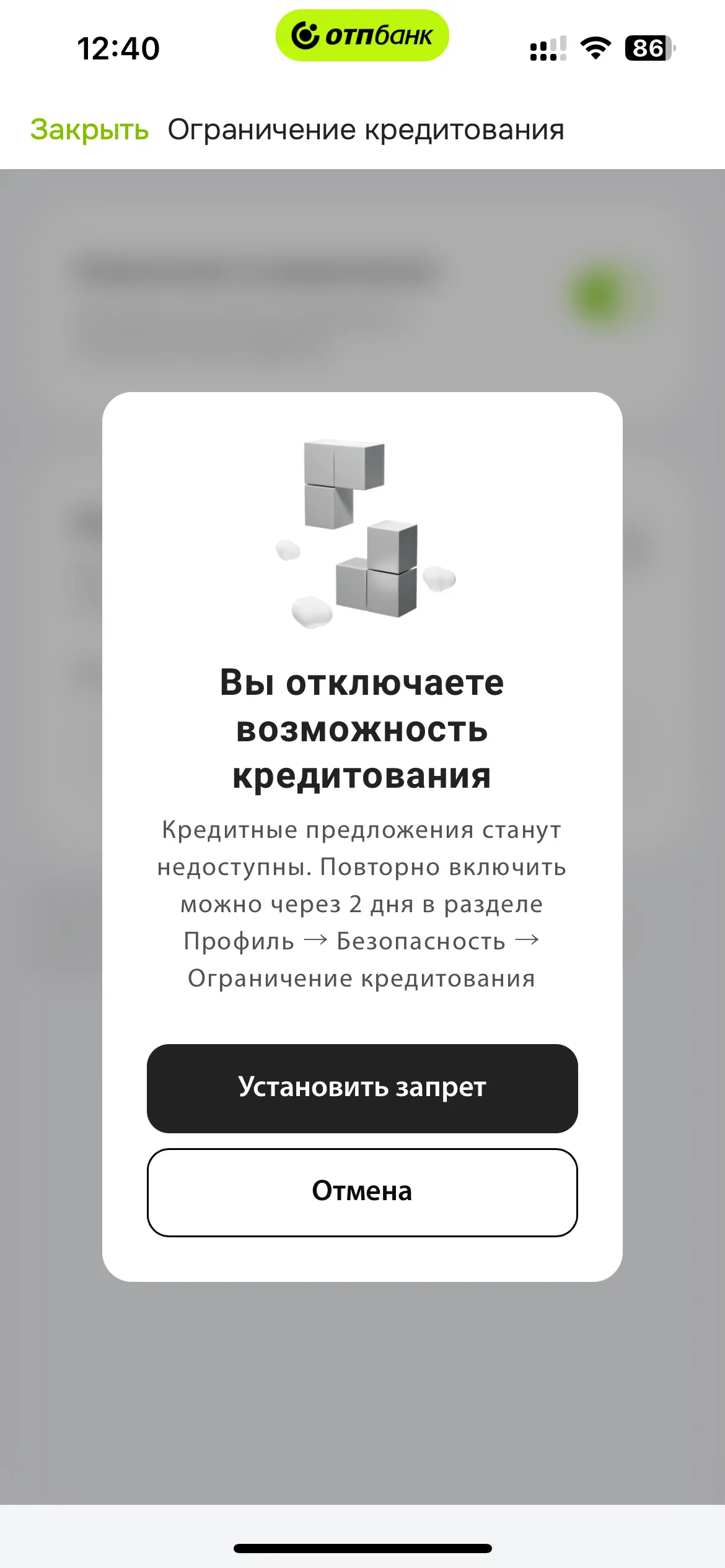Viewport: 725px width, 1568px height.
Task: Tap Отмена to cancel the dialog
Action: pyautogui.click(x=362, y=1192)
